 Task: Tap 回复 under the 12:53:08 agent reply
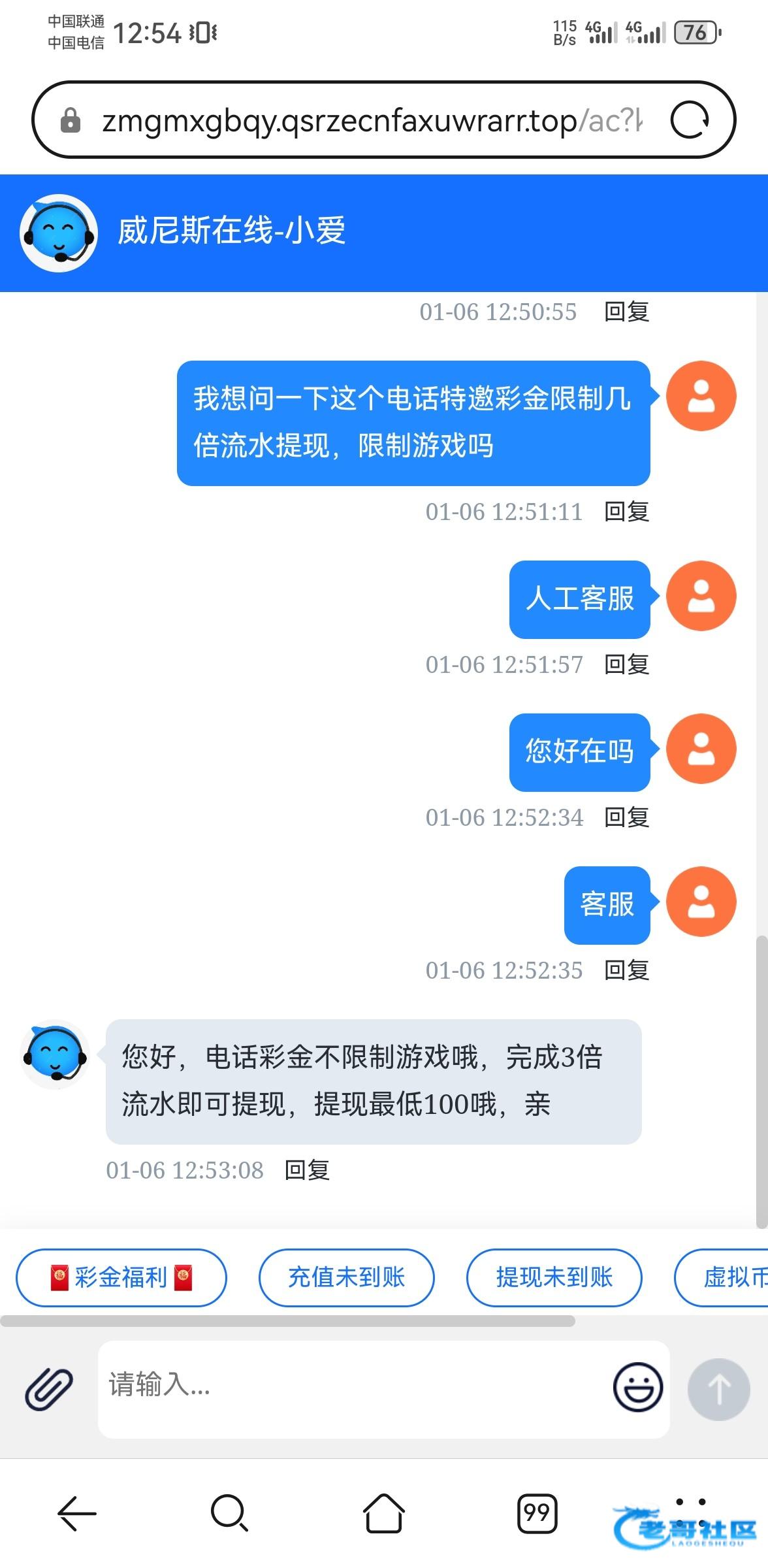307,1170
